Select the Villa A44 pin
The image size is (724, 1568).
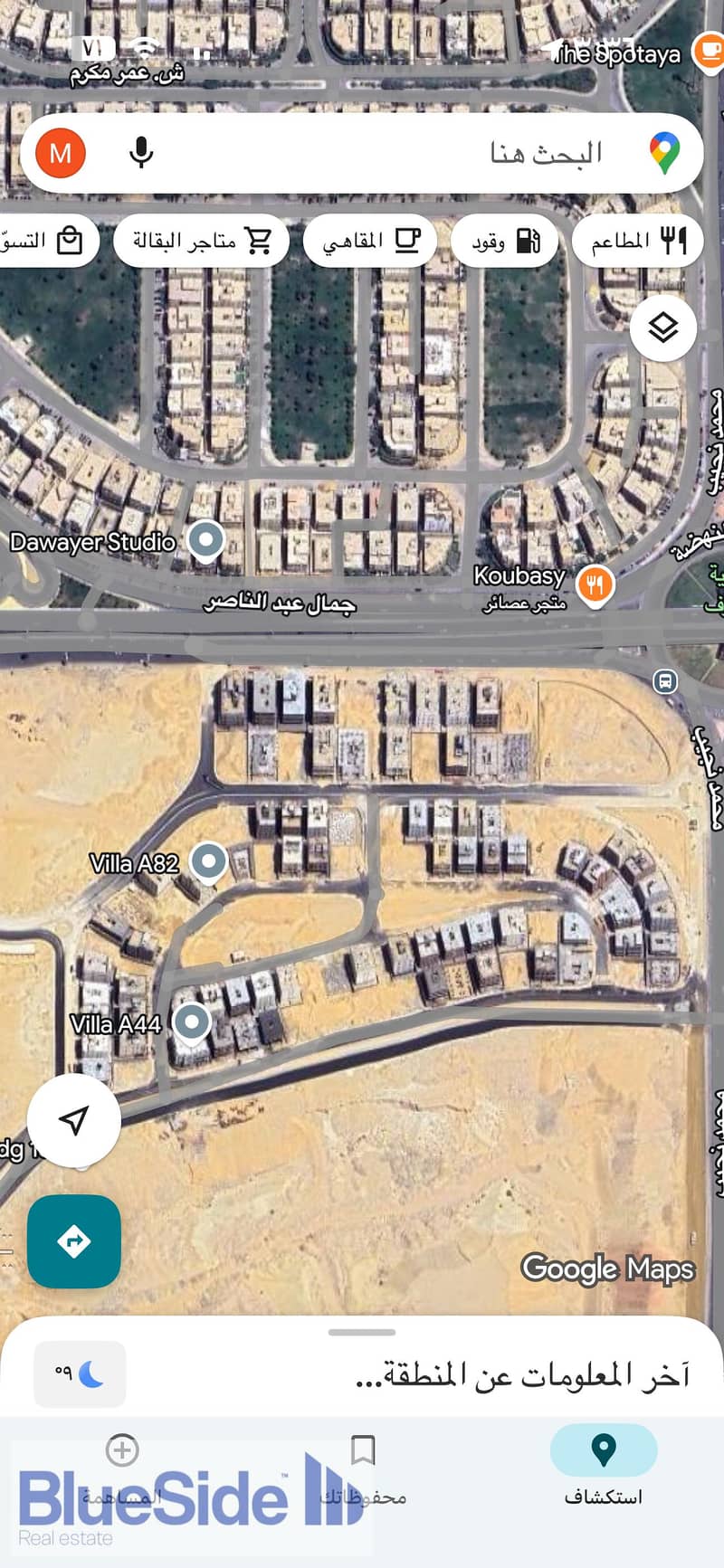click(191, 1022)
